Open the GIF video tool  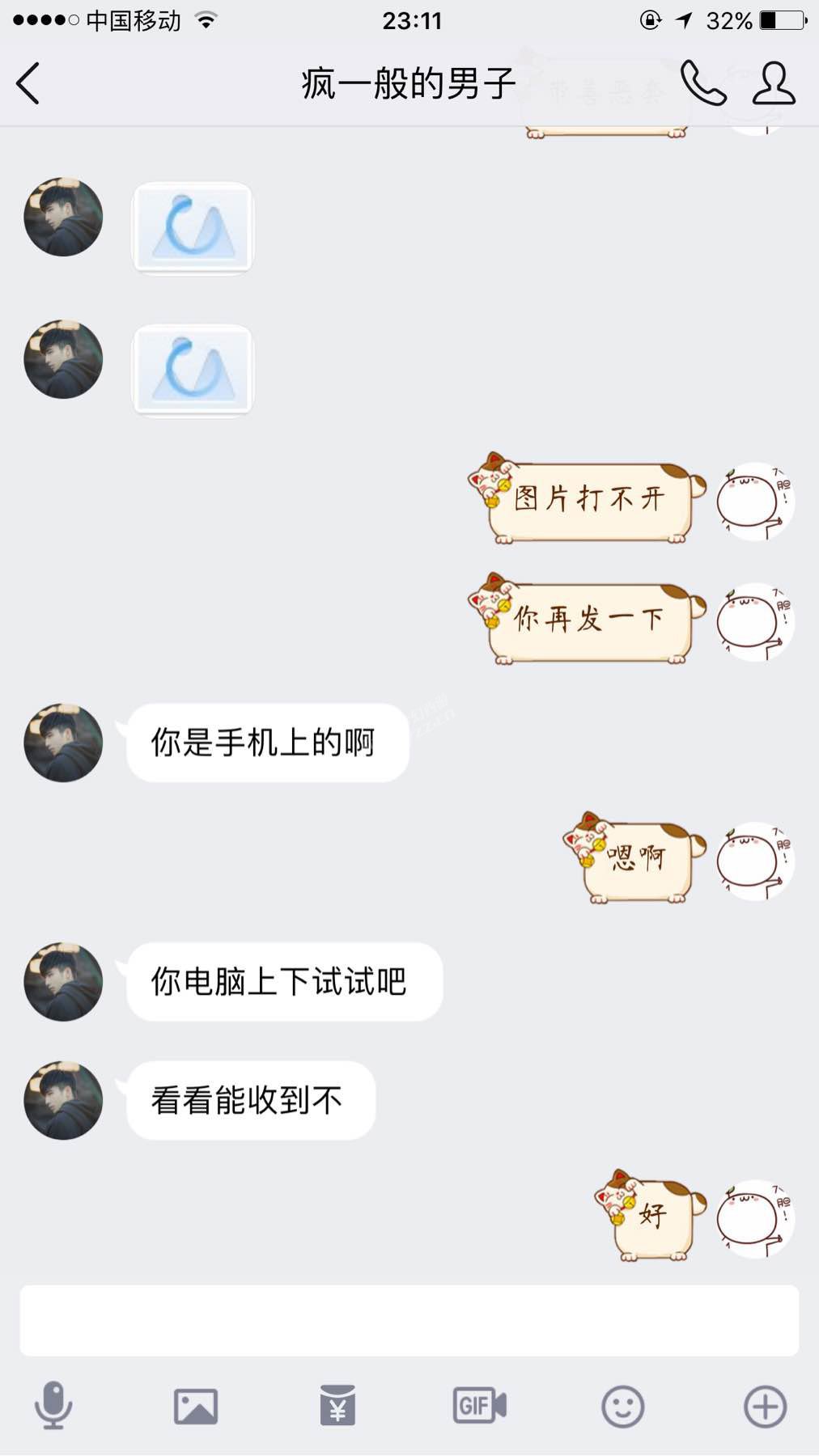click(x=479, y=1406)
